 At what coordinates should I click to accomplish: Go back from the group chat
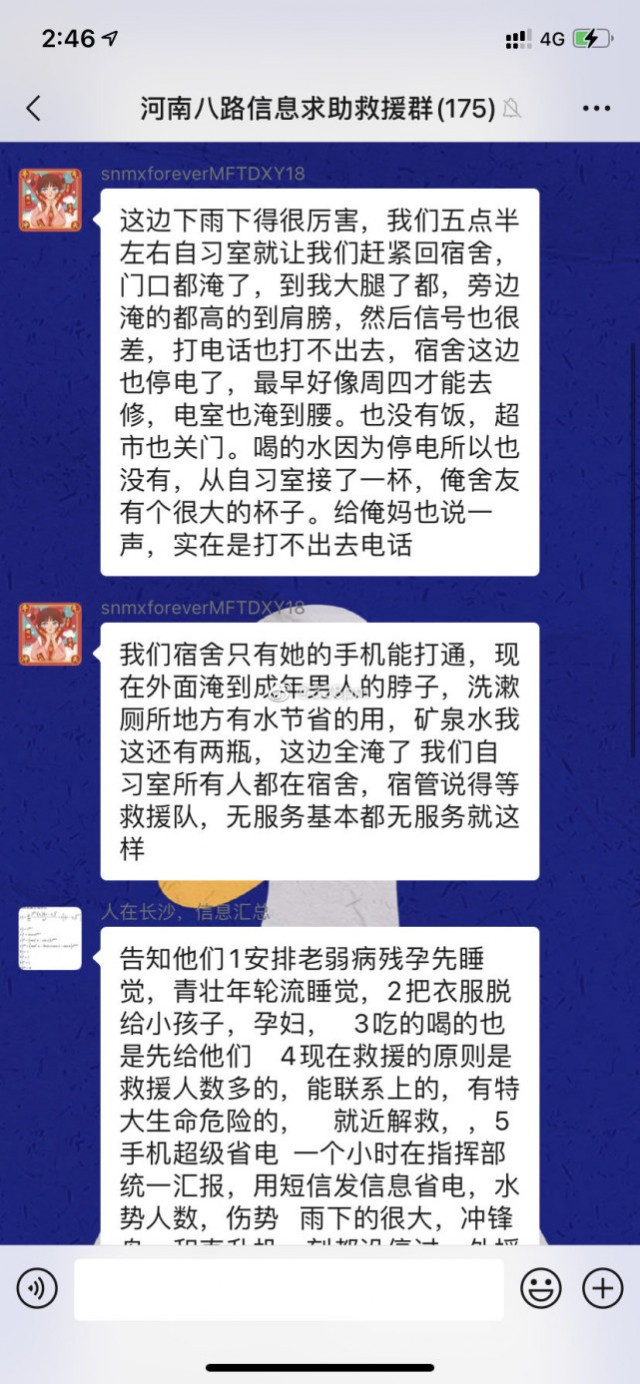[34, 109]
